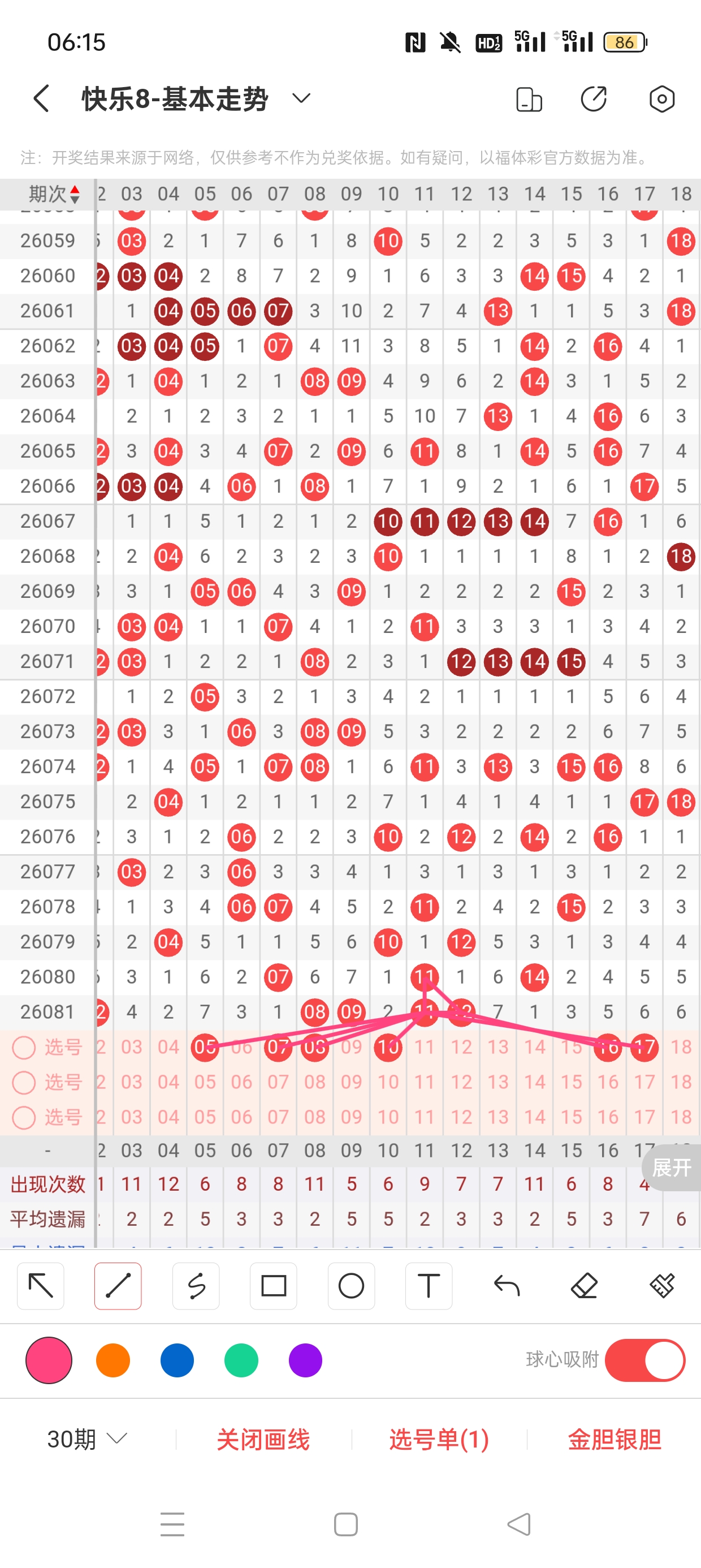The height and width of the screenshot is (1568, 701).
Task: Open chart settings hexagon icon
Action: click(x=661, y=99)
